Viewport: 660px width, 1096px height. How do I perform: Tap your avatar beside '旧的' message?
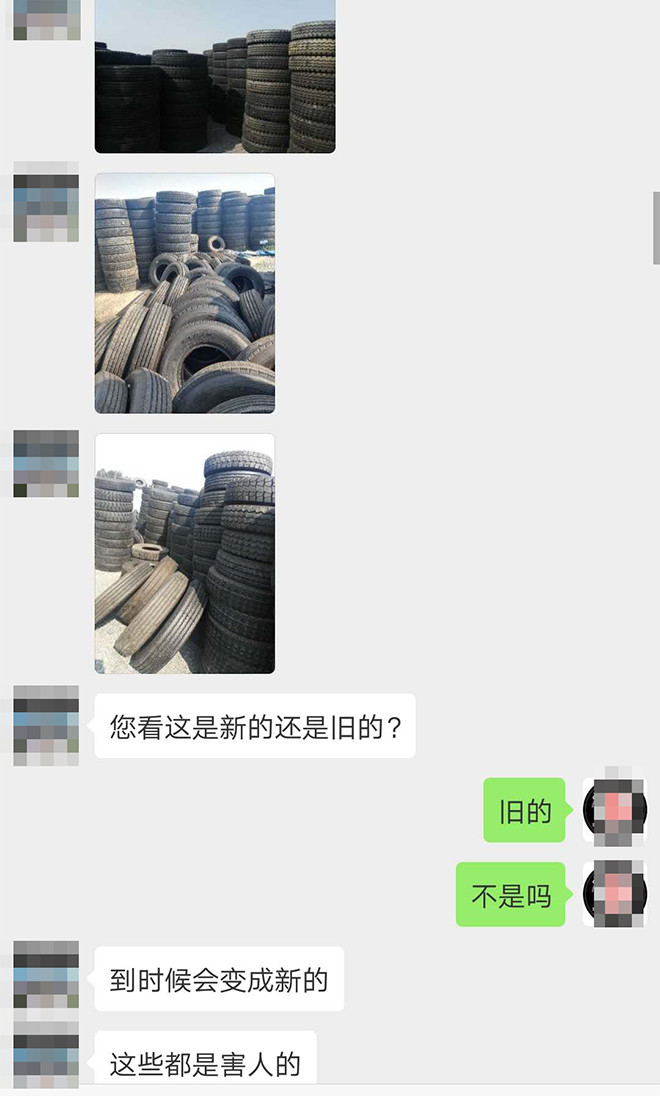pyautogui.click(x=615, y=809)
